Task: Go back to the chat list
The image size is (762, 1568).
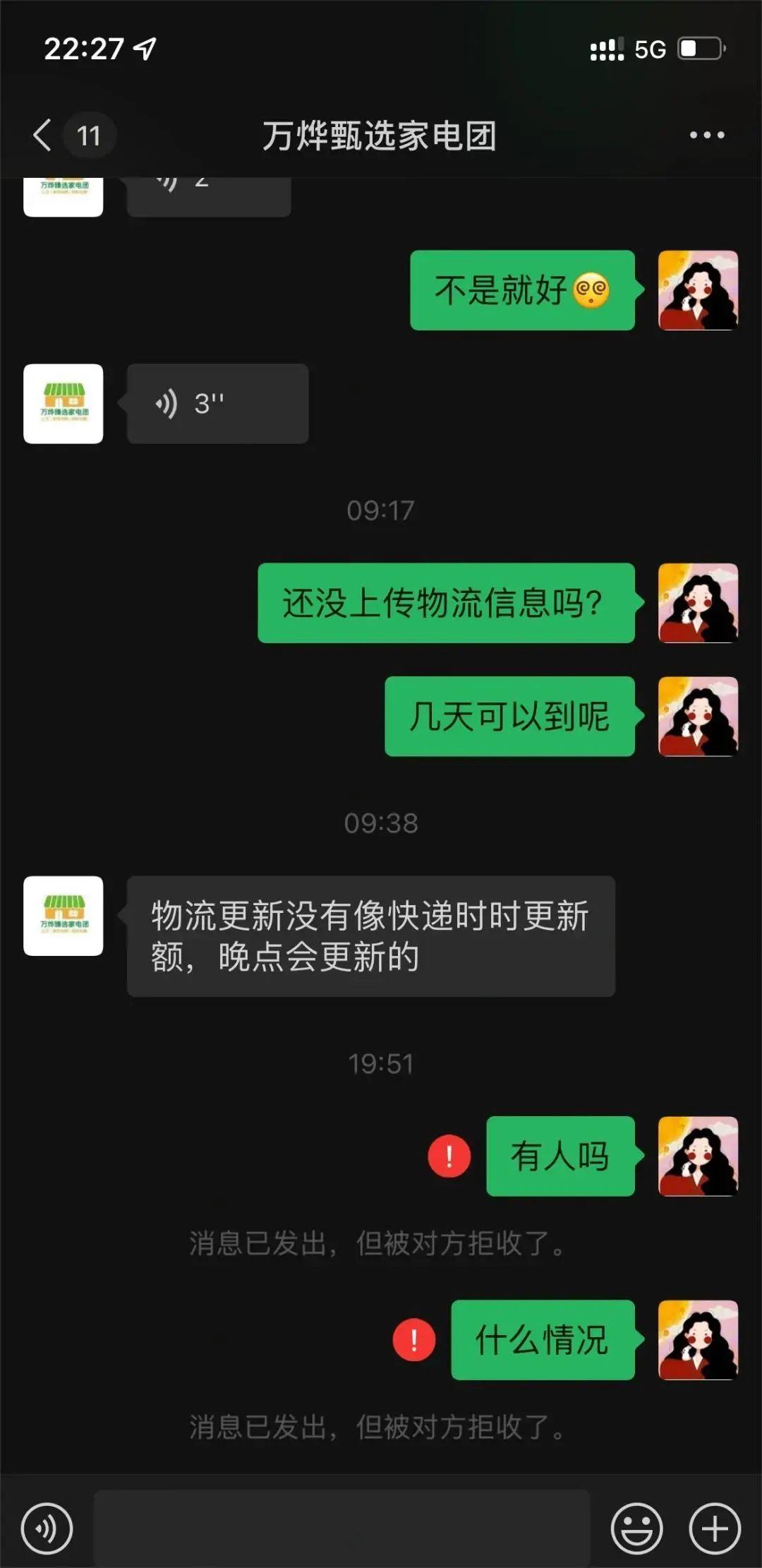Action: coord(44,135)
